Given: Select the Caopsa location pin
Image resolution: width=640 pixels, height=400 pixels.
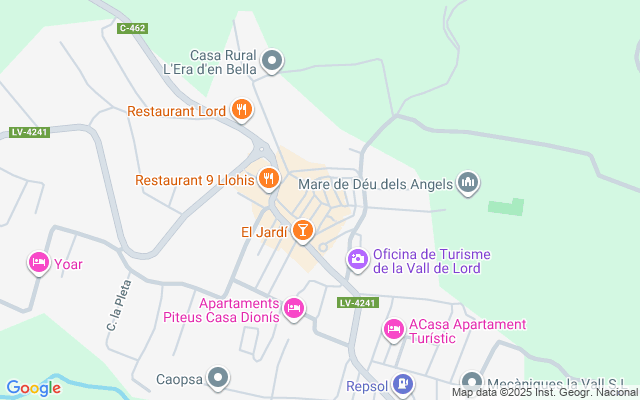Looking at the screenshot, I should point(219,378).
